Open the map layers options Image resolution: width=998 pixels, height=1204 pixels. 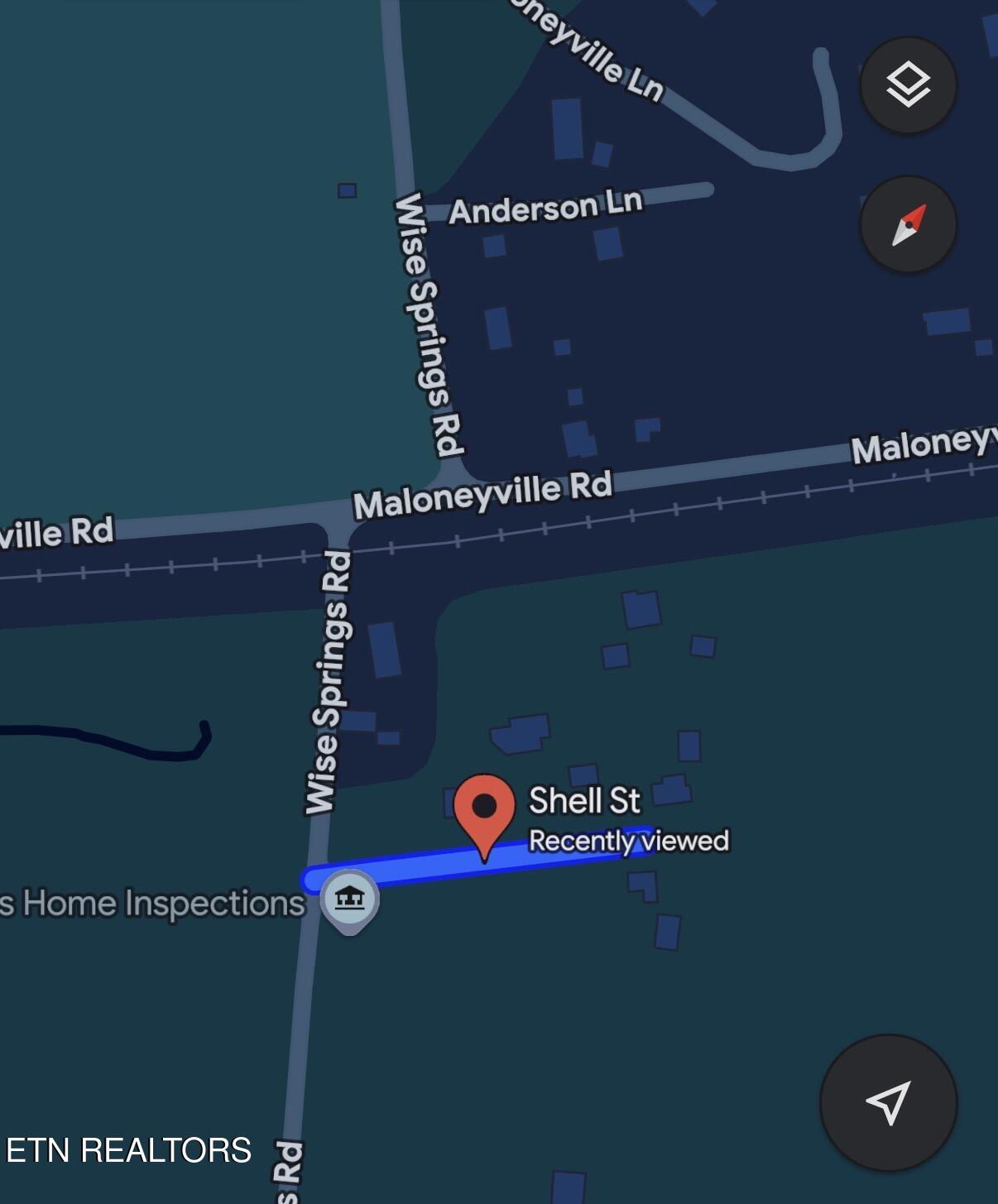[908, 84]
